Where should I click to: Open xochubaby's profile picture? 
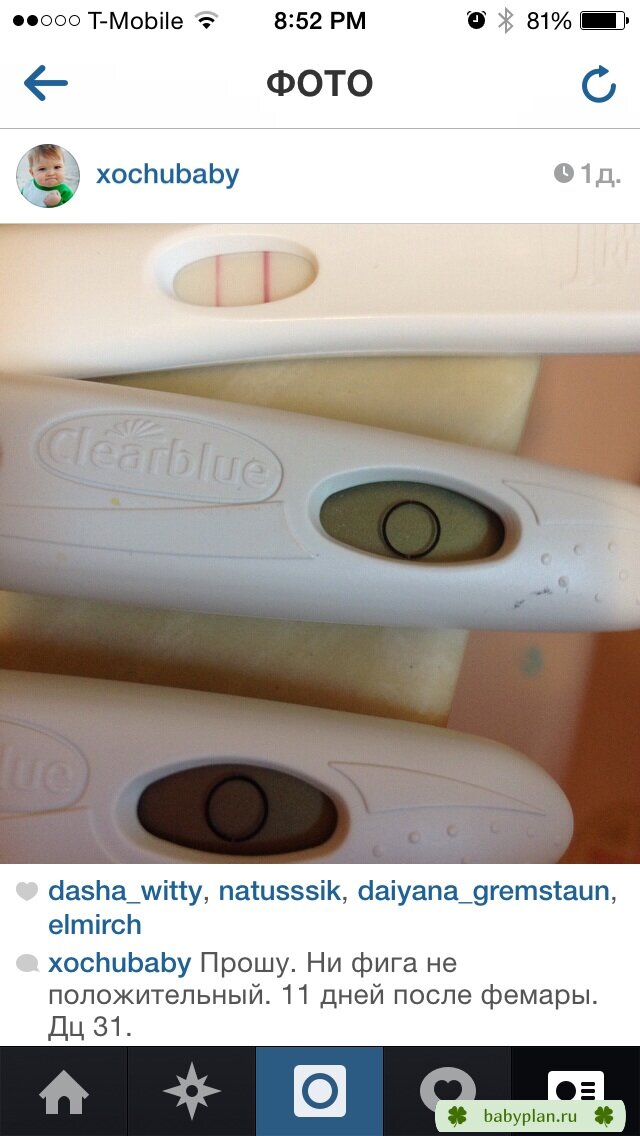coord(48,176)
